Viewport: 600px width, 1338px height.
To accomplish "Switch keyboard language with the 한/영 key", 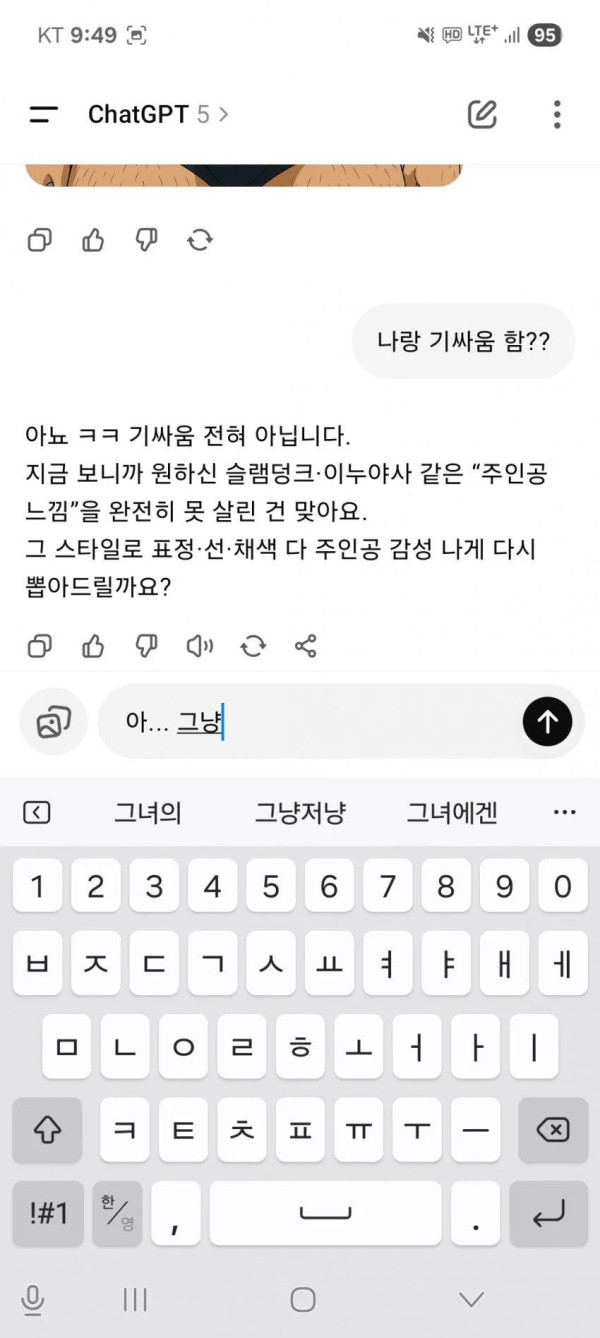I will pos(118,1213).
